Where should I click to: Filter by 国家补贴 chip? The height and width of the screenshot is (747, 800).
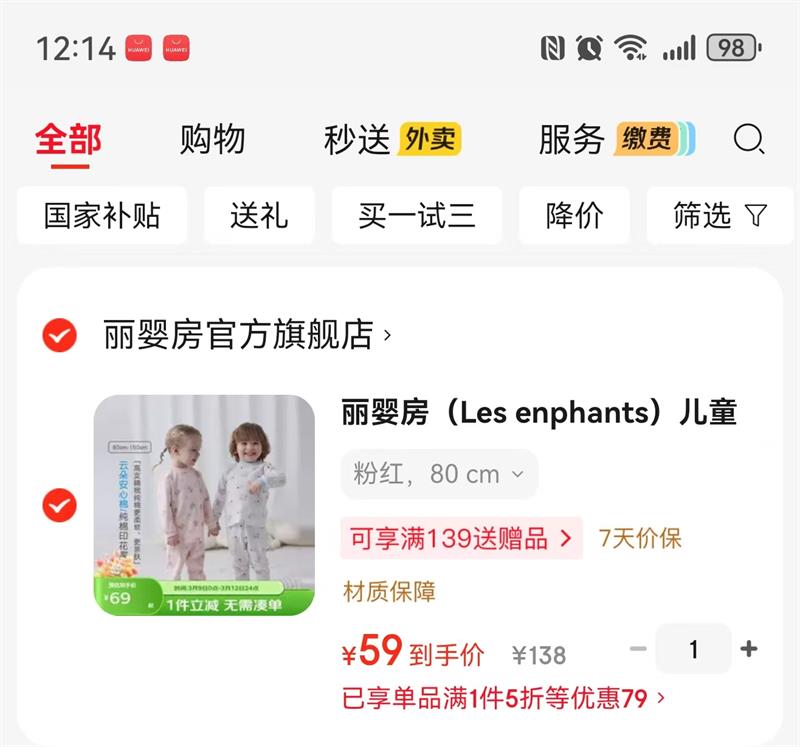102,215
